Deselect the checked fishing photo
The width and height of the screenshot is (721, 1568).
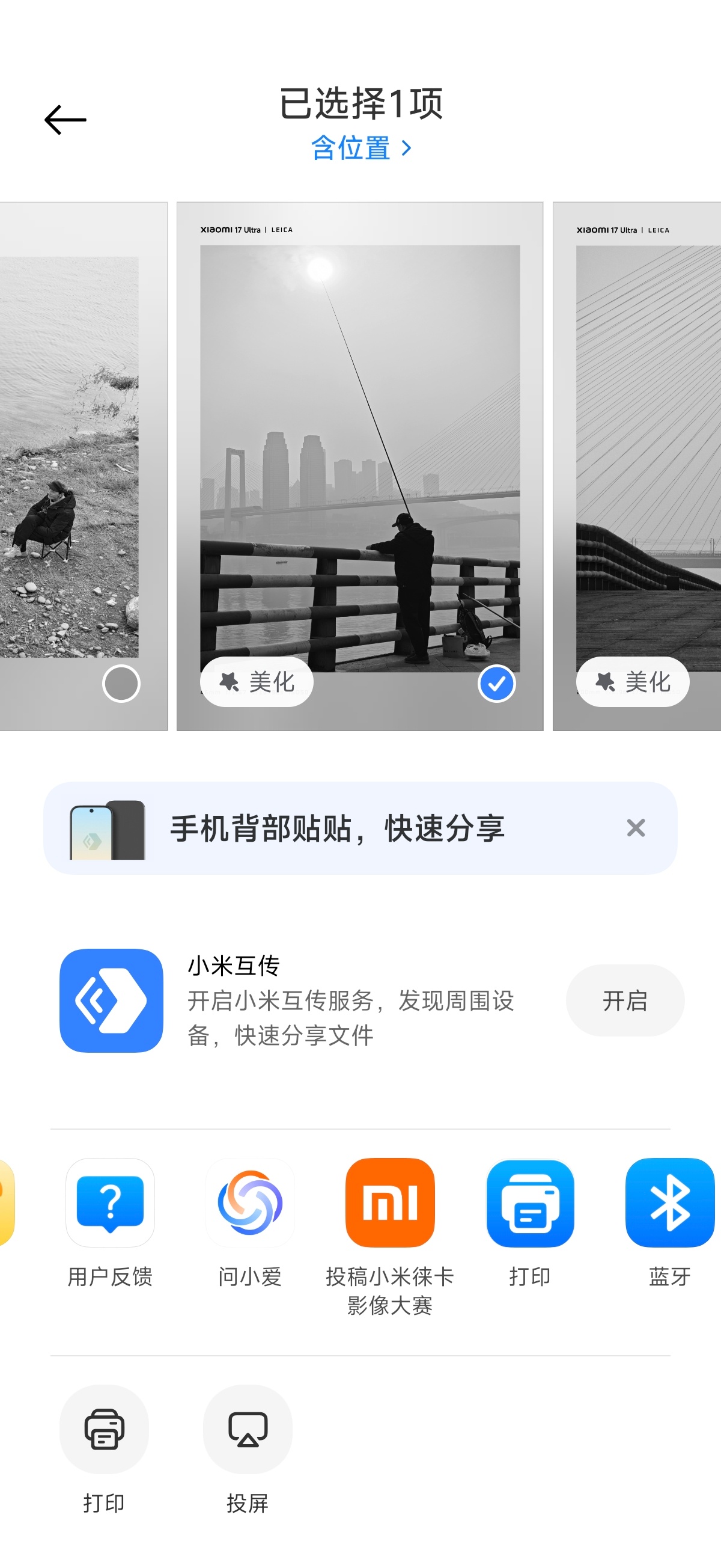pos(496,683)
